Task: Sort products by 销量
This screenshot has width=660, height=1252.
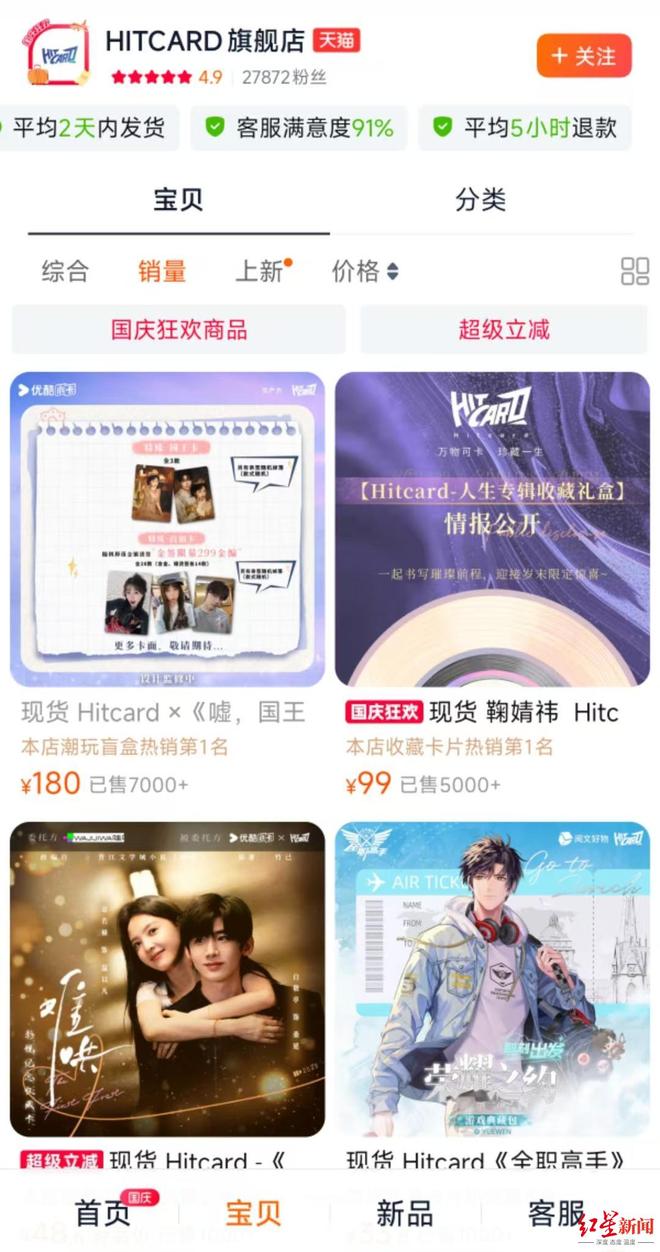Action: pyautogui.click(x=162, y=271)
